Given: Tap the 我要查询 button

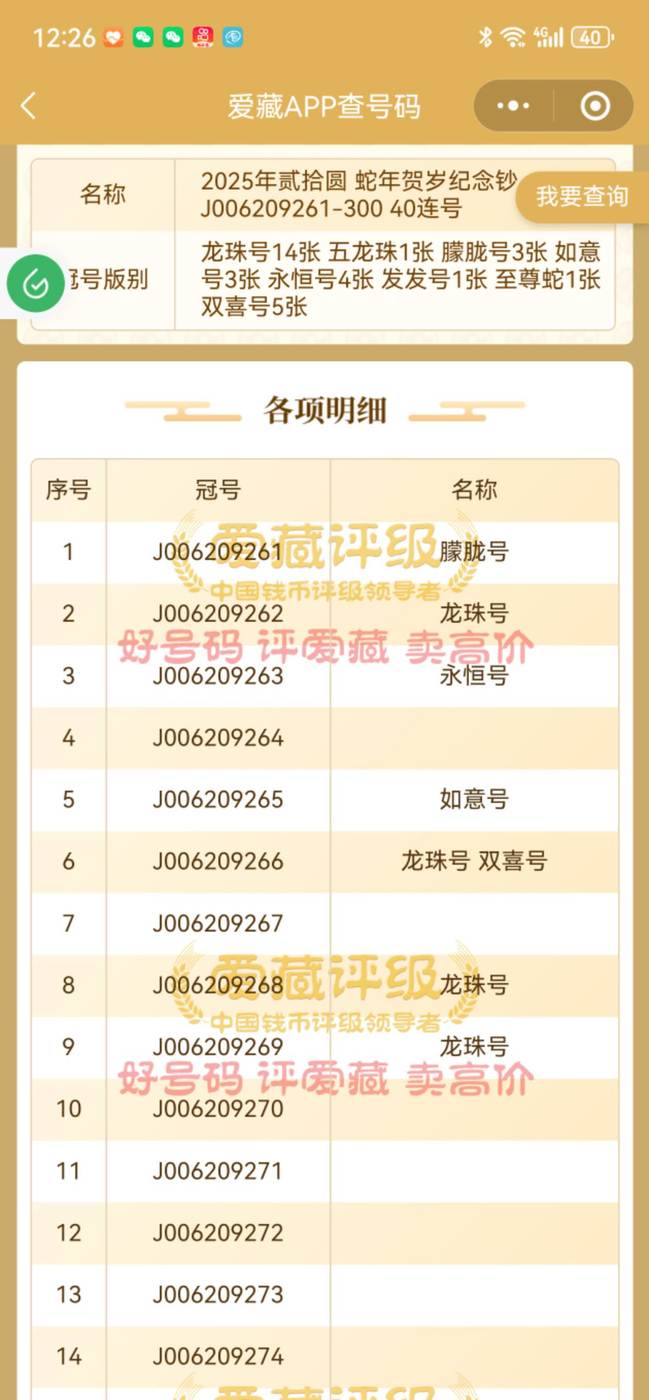Looking at the screenshot, I should [x=582, y=196].
